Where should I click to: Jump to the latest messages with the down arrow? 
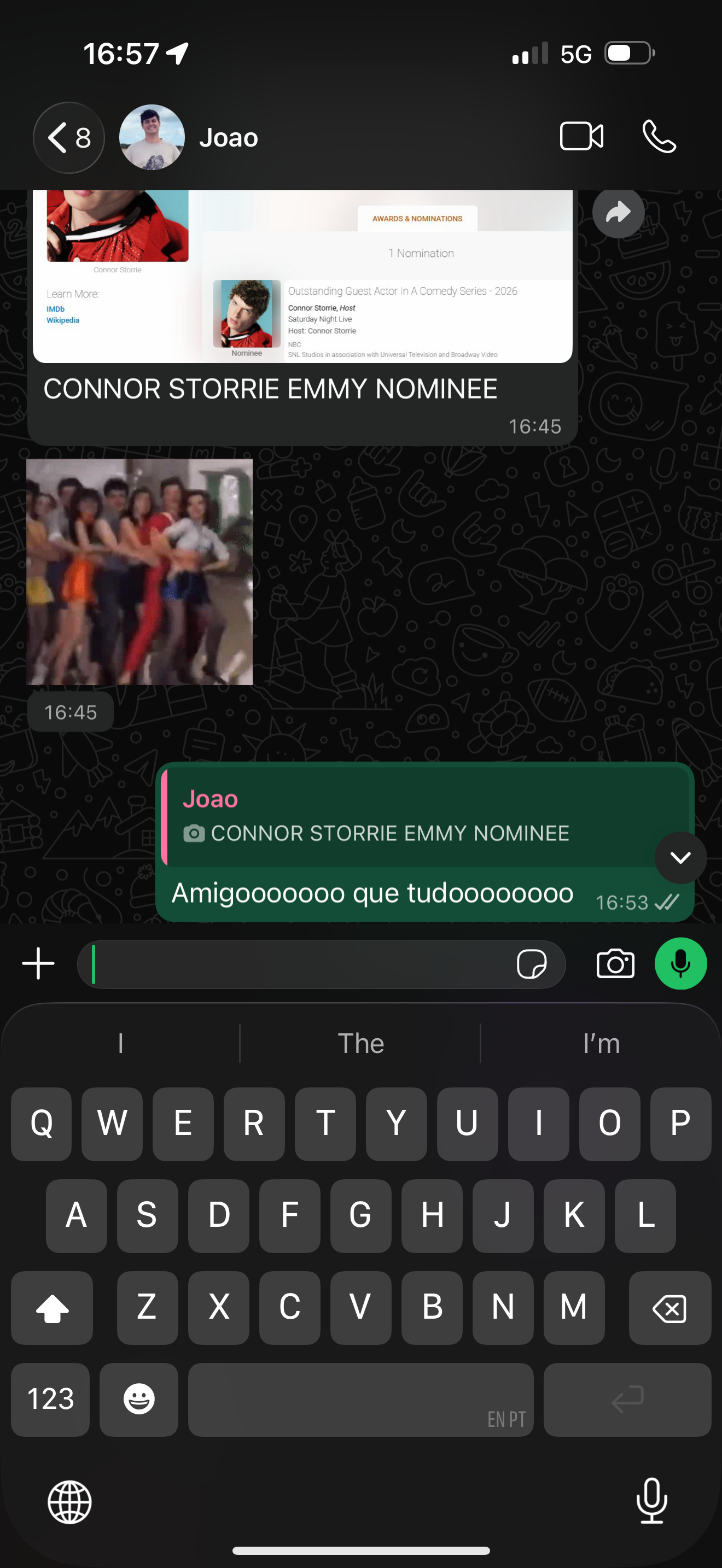[680, 857]
